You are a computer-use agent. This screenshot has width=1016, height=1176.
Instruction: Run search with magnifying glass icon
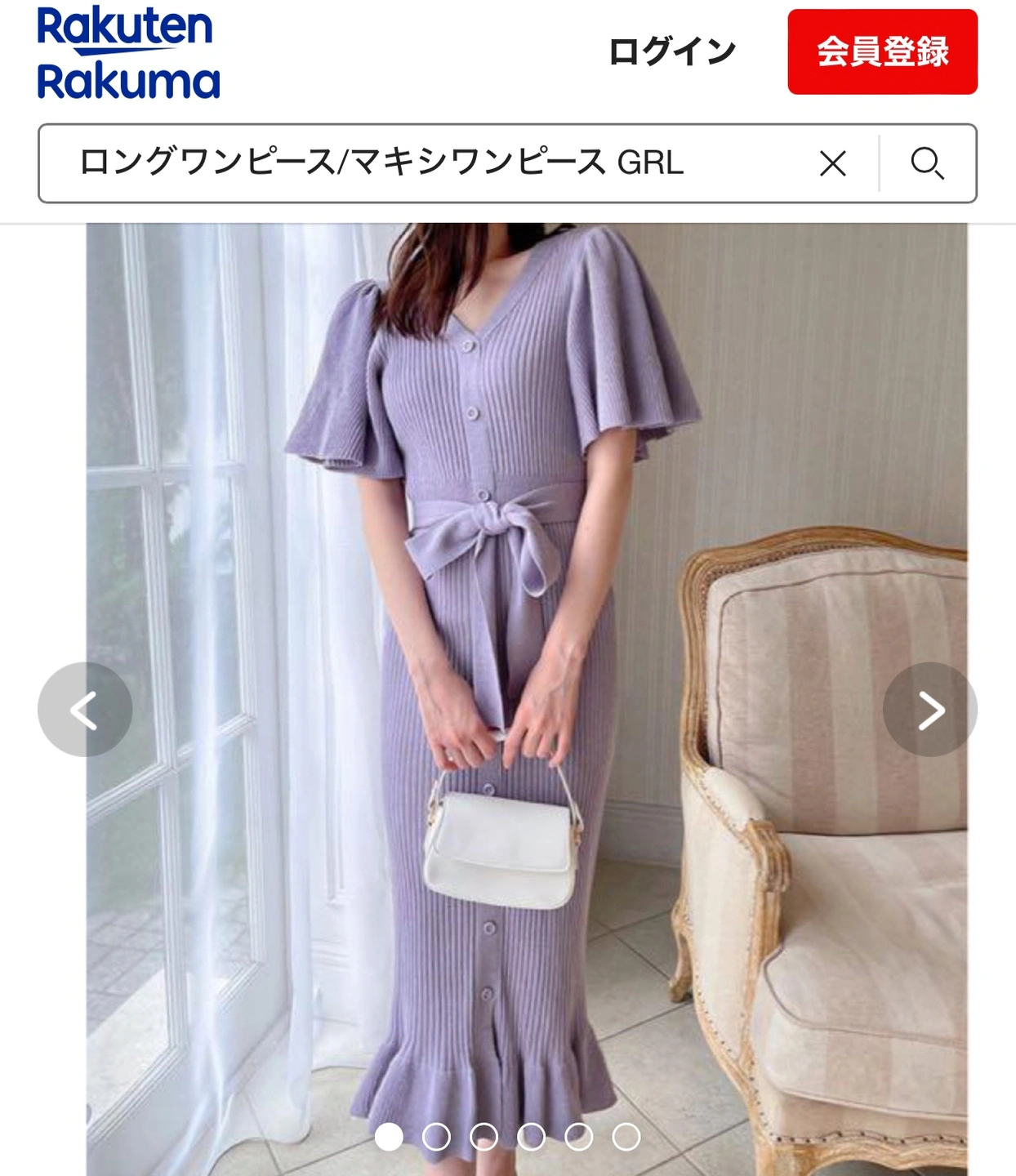[927, 163]
